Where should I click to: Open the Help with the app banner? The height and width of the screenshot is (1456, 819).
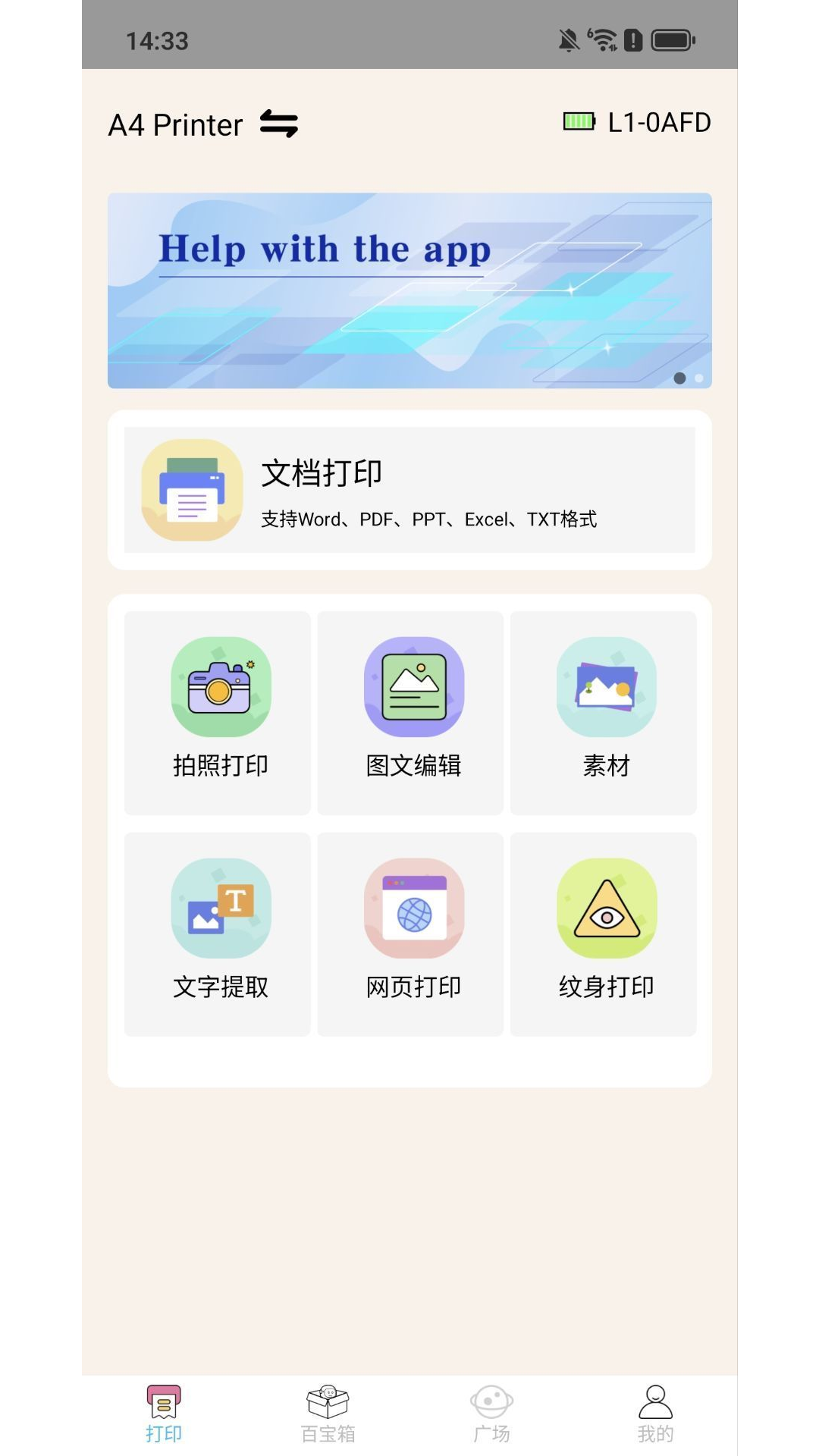coord(409,290)
